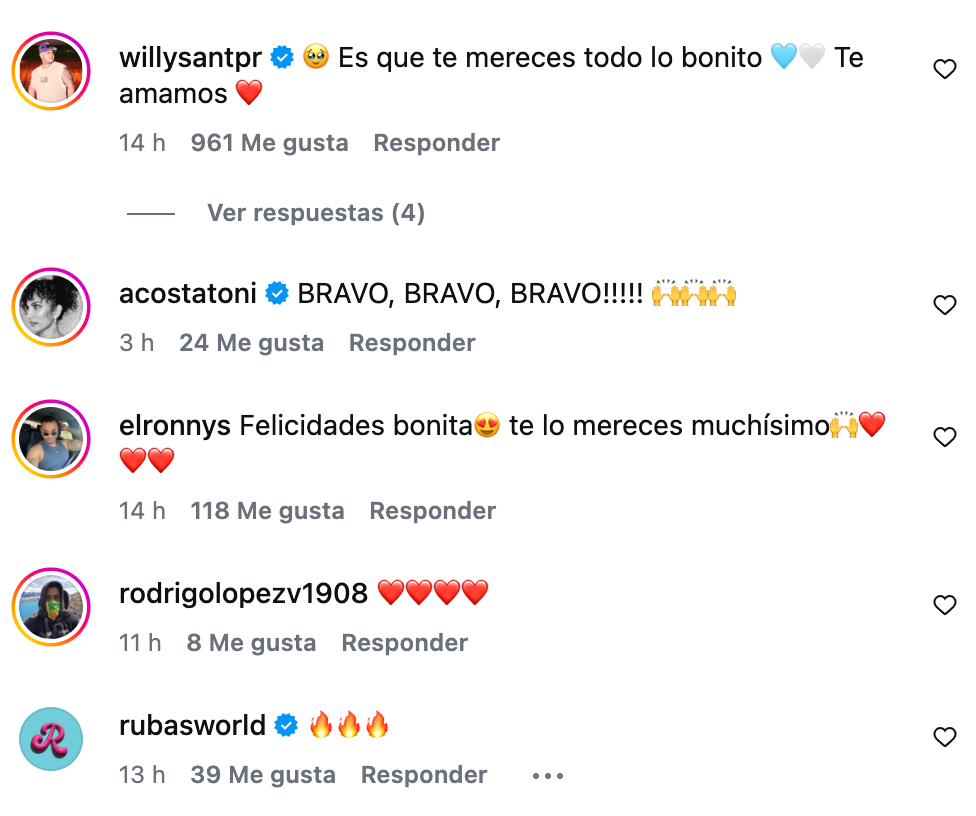
Task: Open the rodrigolopezv1908 username link
Action: [x=243, y=594]
